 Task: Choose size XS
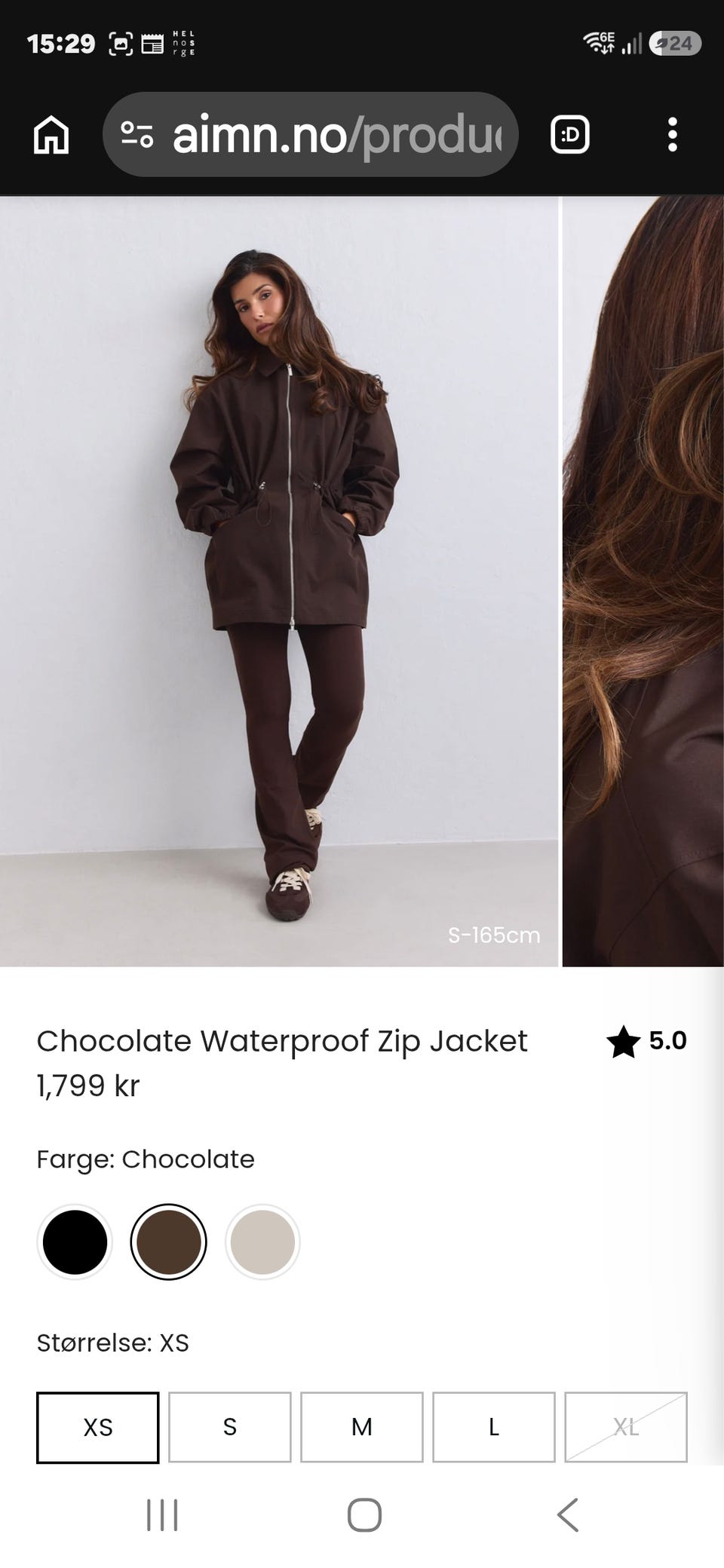[x=98, y=1427]
